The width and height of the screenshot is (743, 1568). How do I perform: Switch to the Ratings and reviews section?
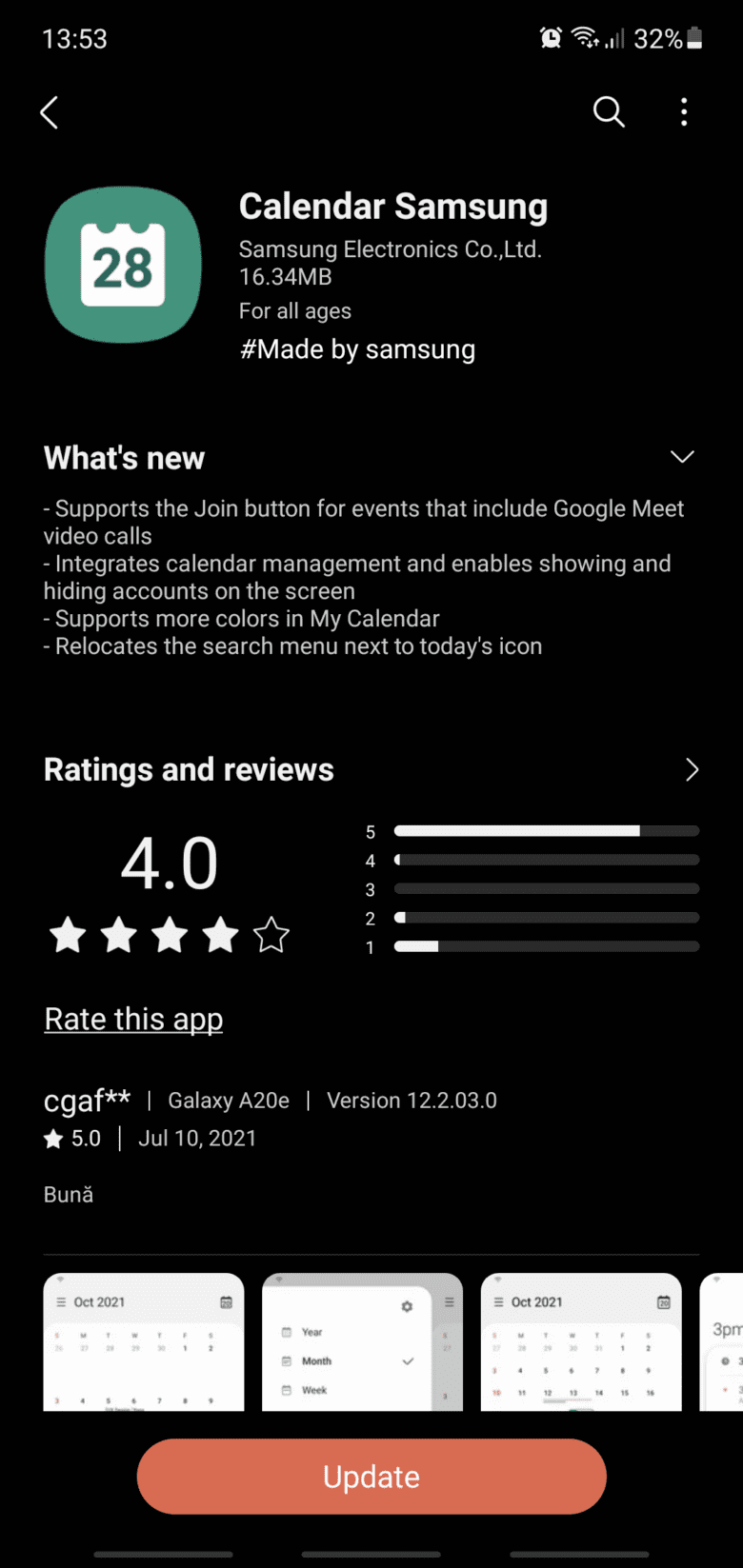point(188,769)
